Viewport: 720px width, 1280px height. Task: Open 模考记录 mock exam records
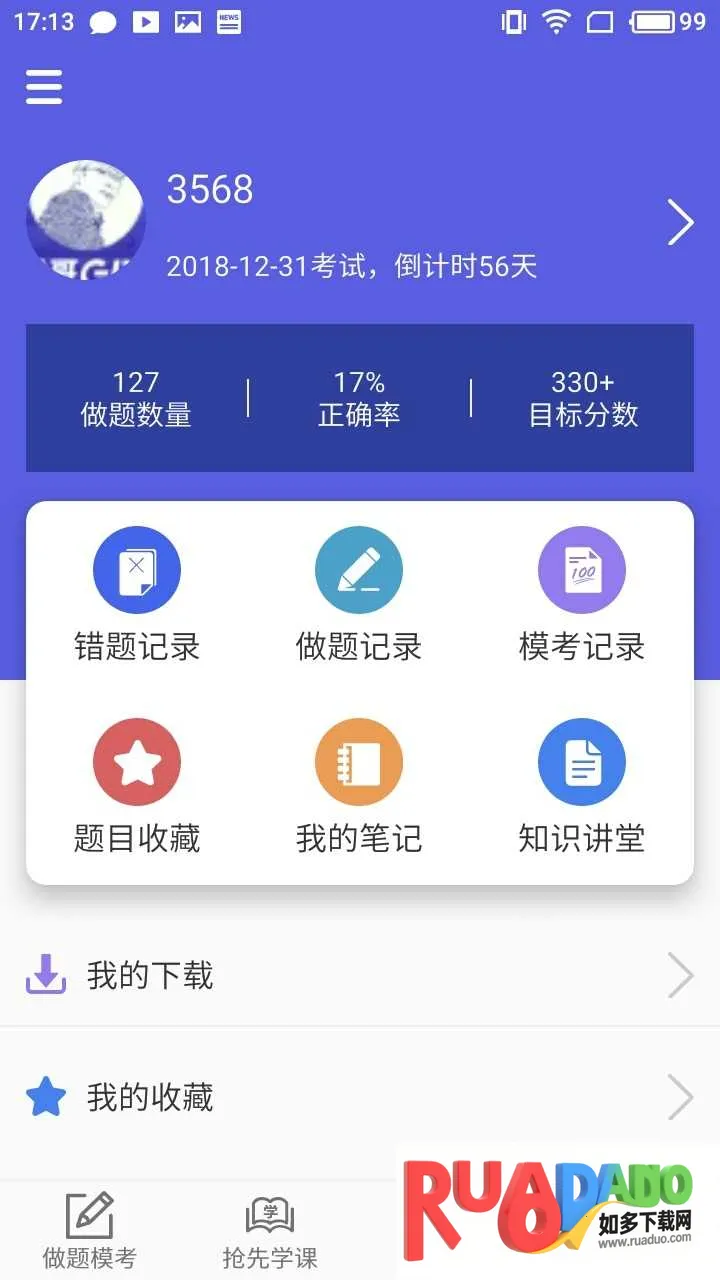click(582, 594)
